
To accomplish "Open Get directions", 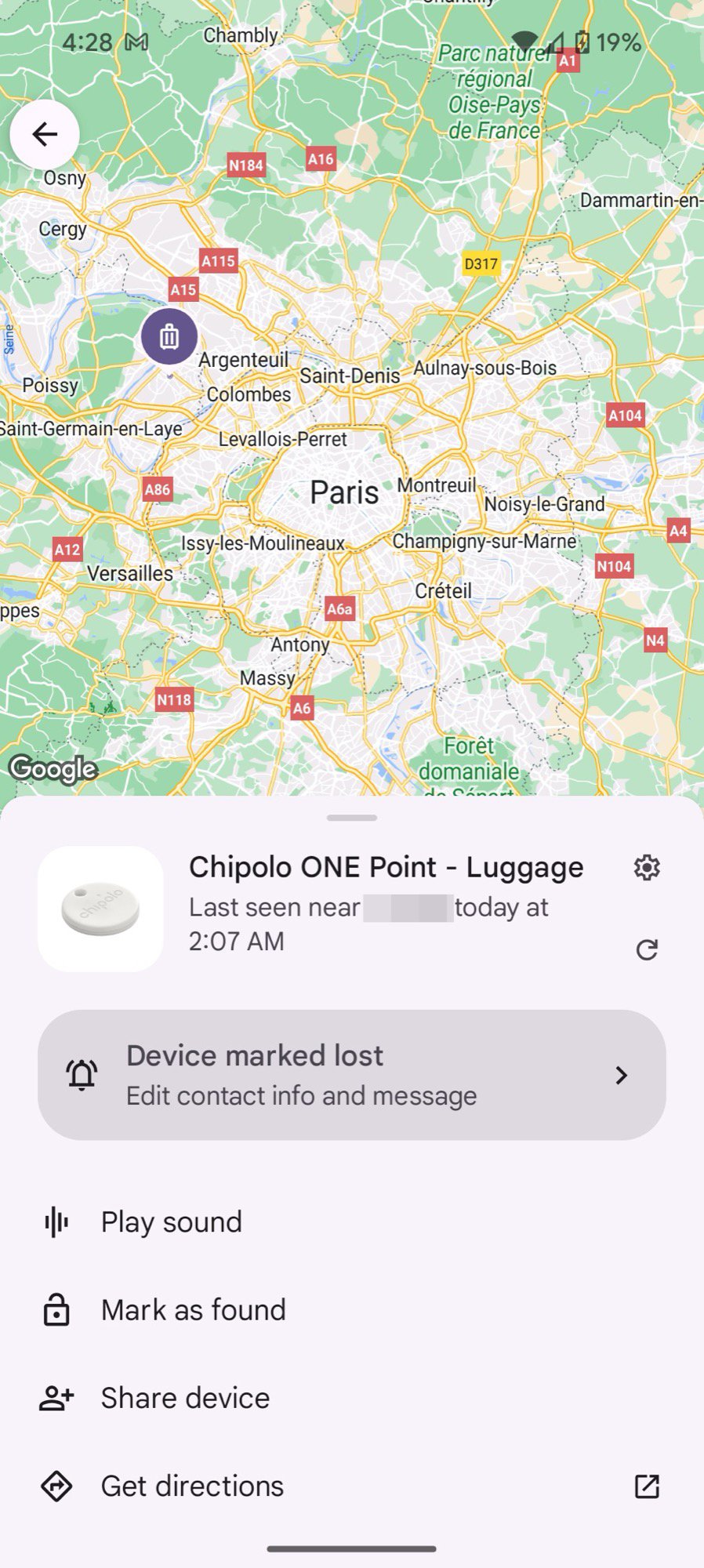I will pos(192,1486).
